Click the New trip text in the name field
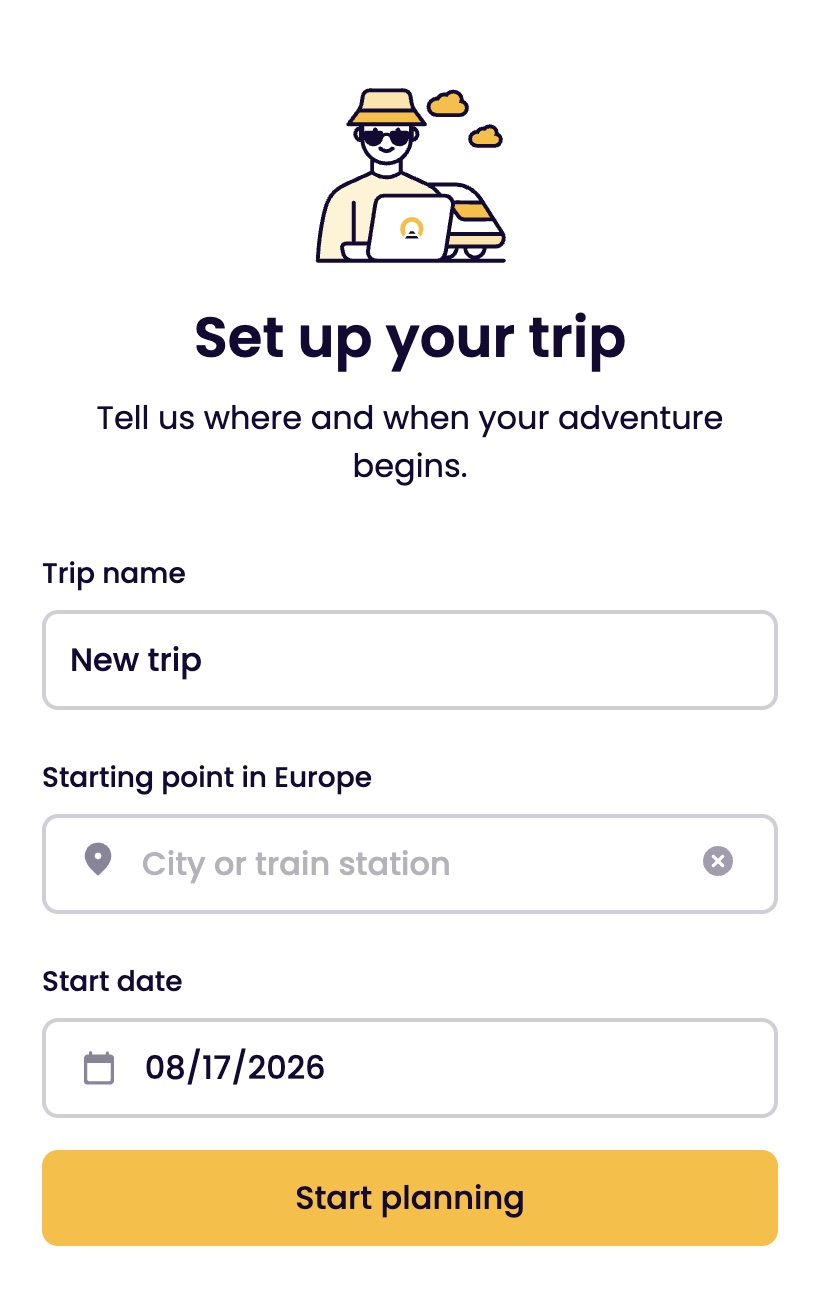The image size is (836, 1300). pos(136,659)
